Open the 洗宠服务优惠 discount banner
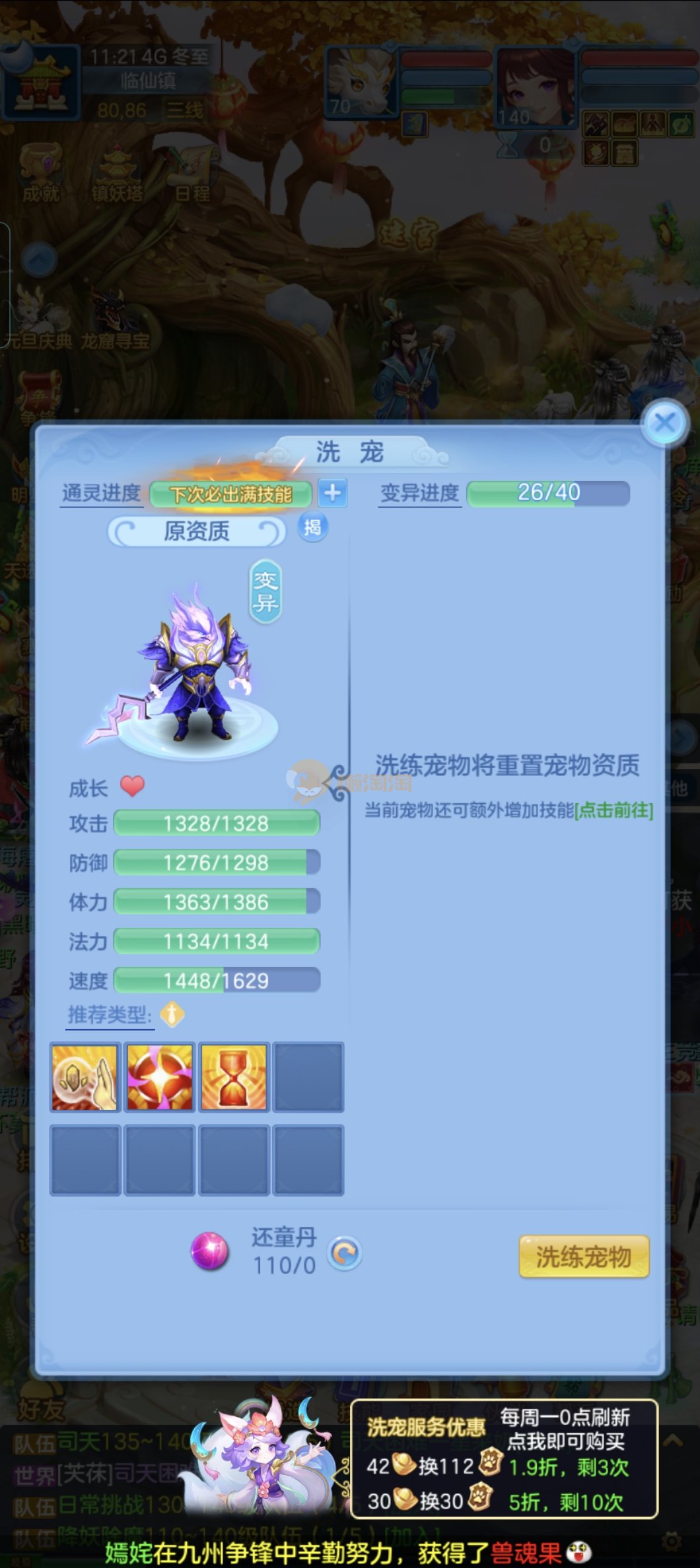This screenshot has width=700, height=1568. pos(504,1458)
